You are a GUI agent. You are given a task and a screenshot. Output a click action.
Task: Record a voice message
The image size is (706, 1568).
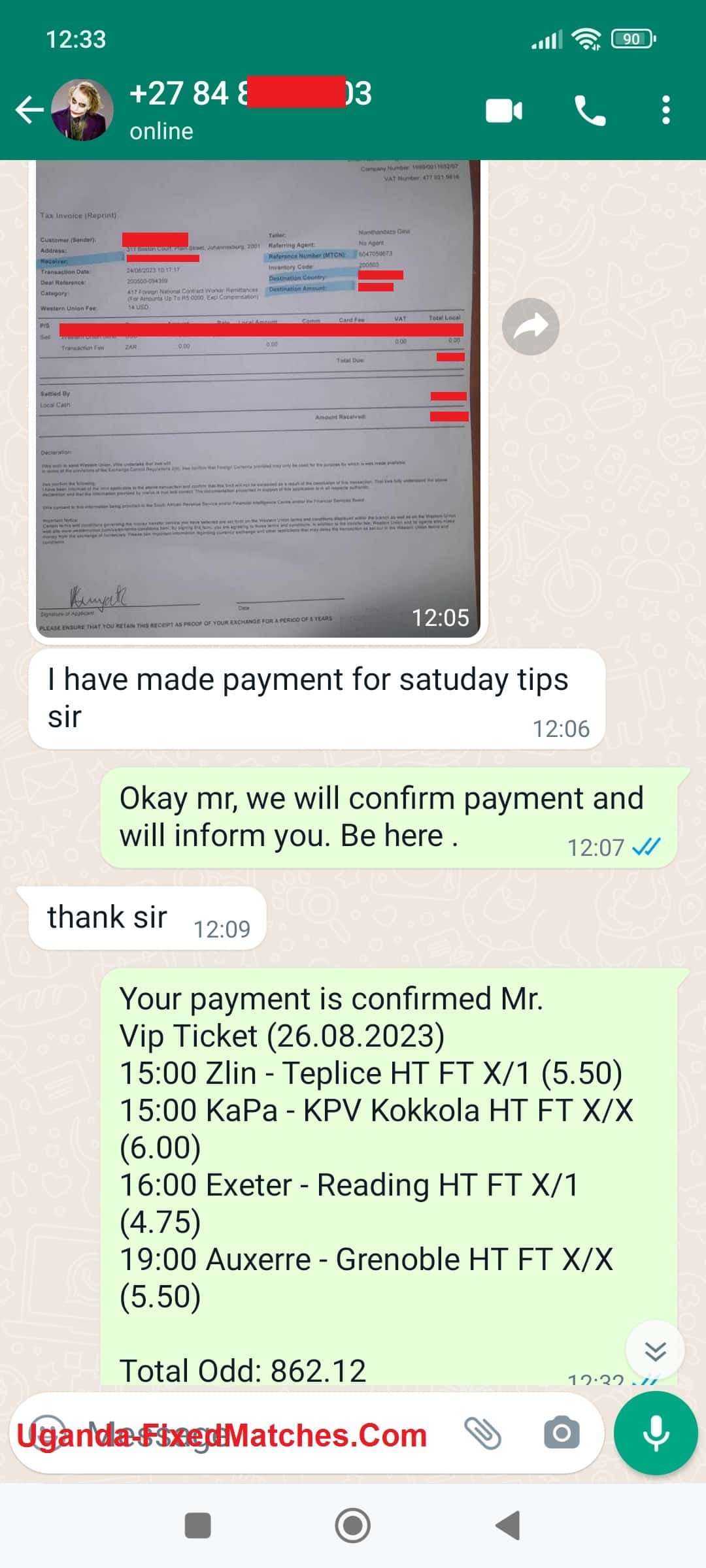pos(656,1433)
